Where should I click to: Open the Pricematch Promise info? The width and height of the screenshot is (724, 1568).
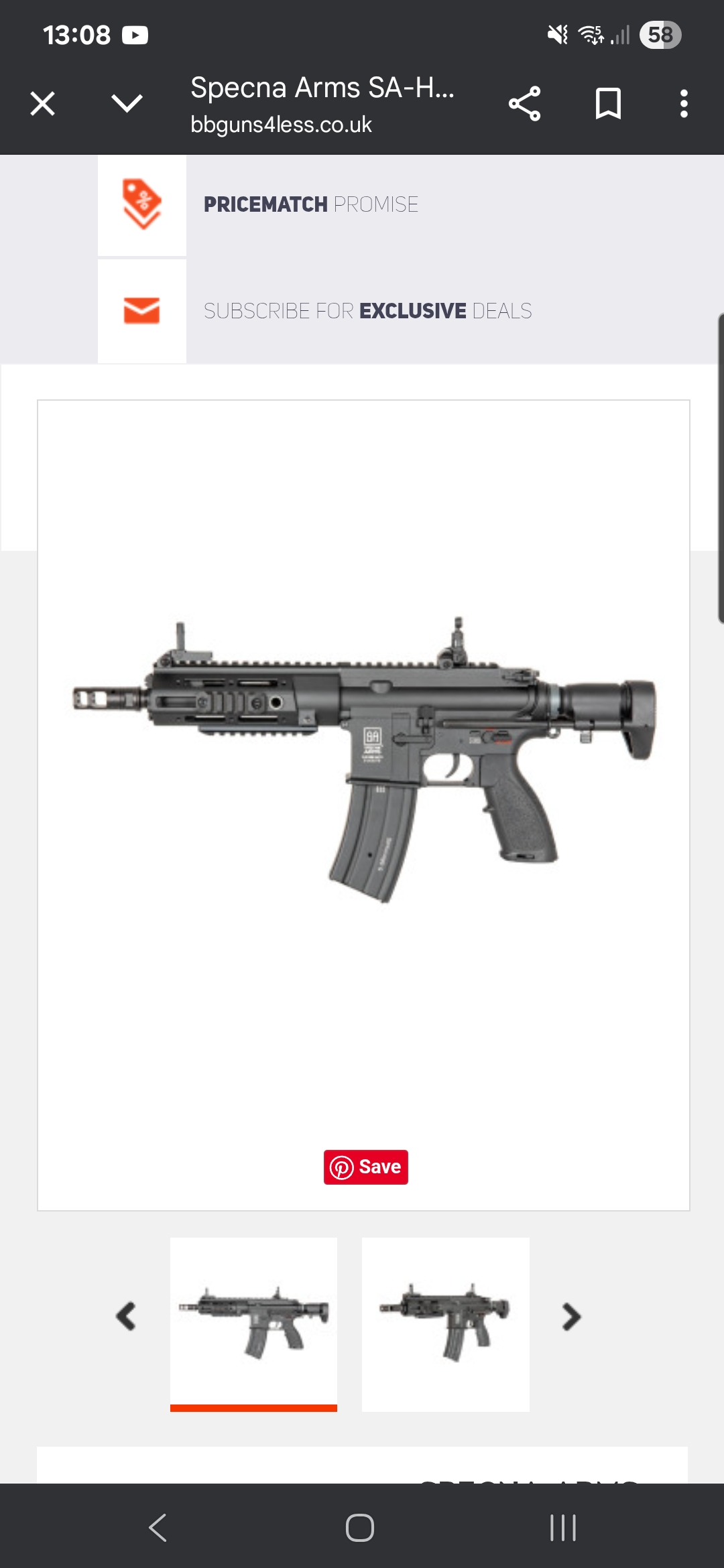(x=311, y=204)
